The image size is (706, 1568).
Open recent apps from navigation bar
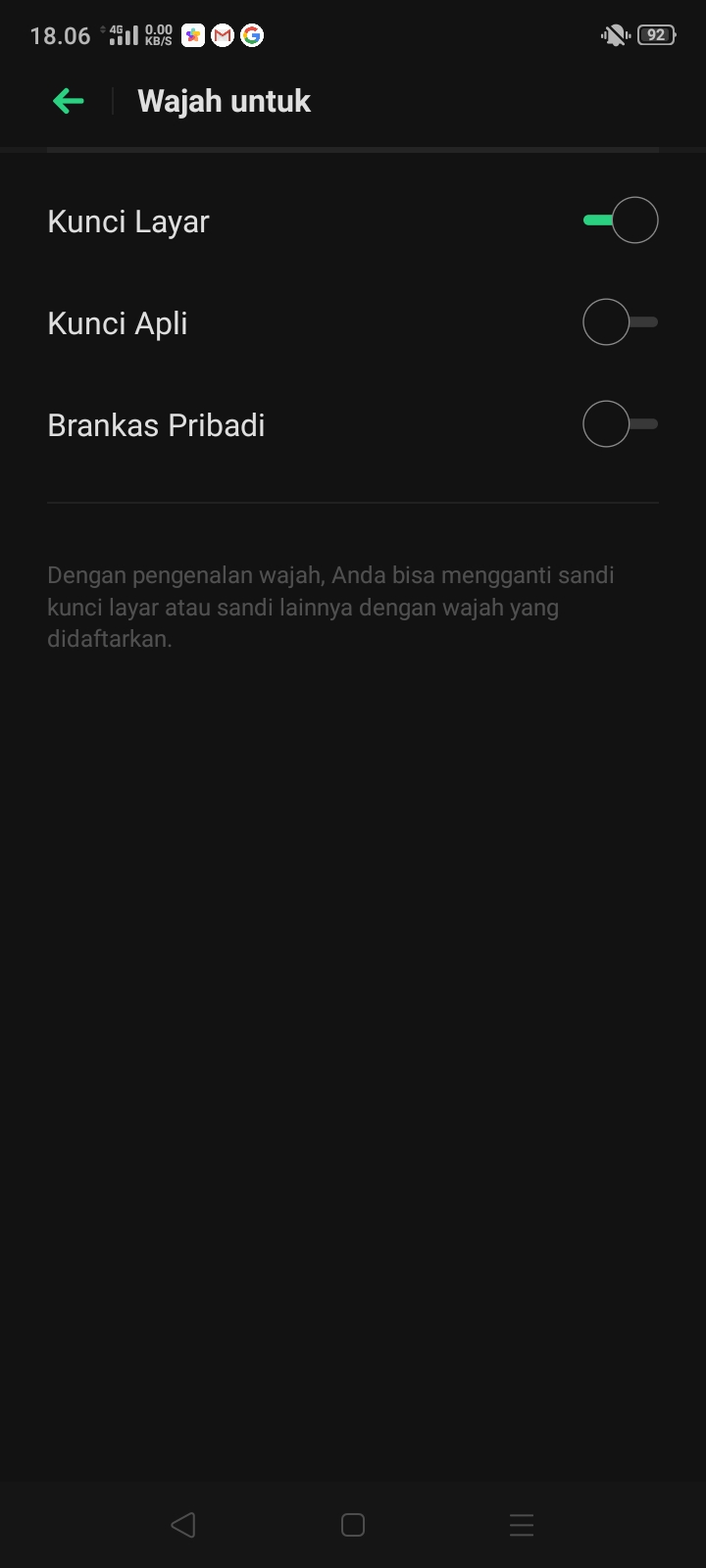pyautogui.click(x=522, y=1525)
